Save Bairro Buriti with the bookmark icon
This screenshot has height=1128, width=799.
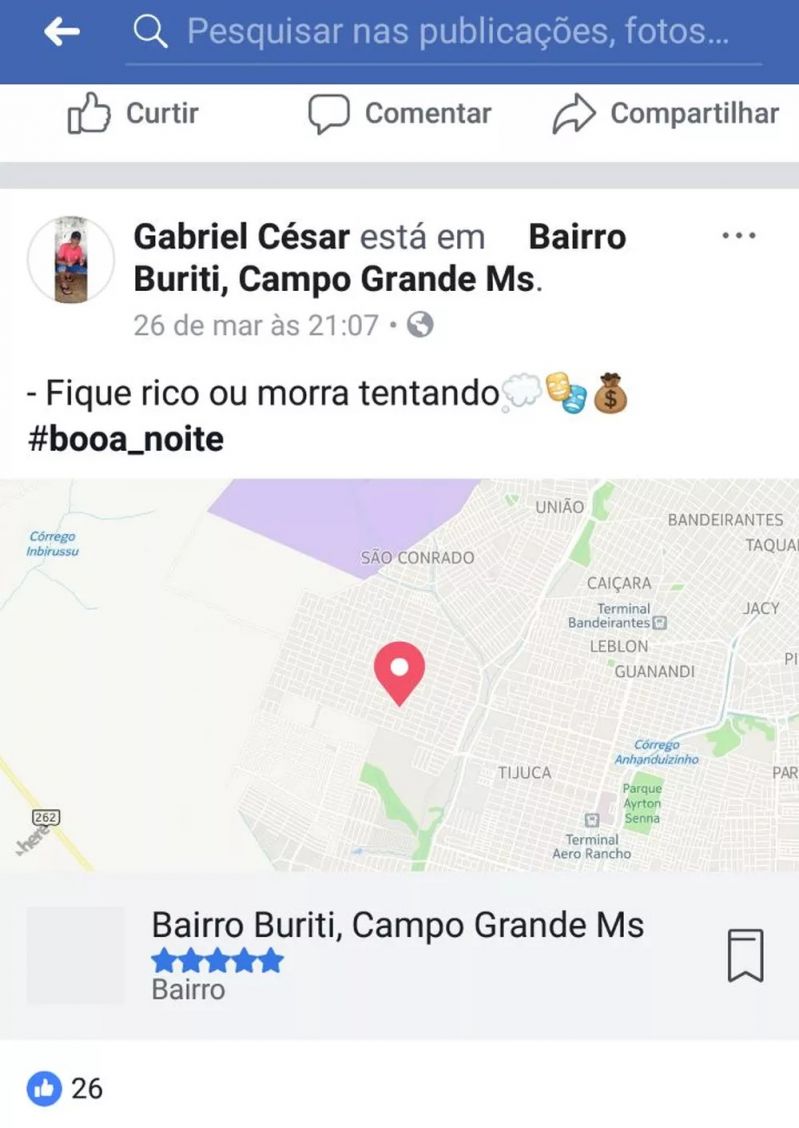click(x=744, y=955)
